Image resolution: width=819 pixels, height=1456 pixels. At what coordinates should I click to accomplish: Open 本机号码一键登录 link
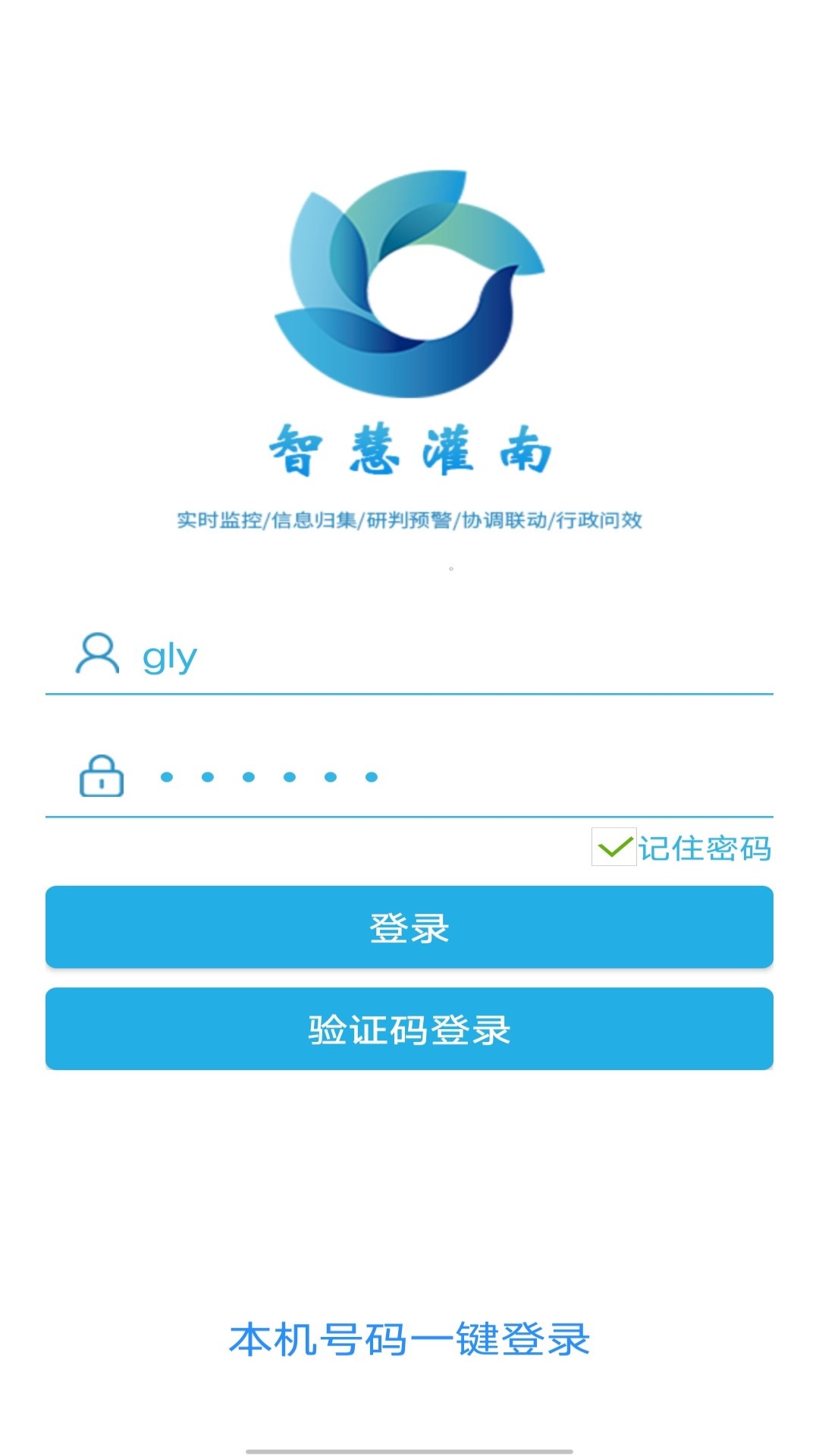tap(409, 1340)
